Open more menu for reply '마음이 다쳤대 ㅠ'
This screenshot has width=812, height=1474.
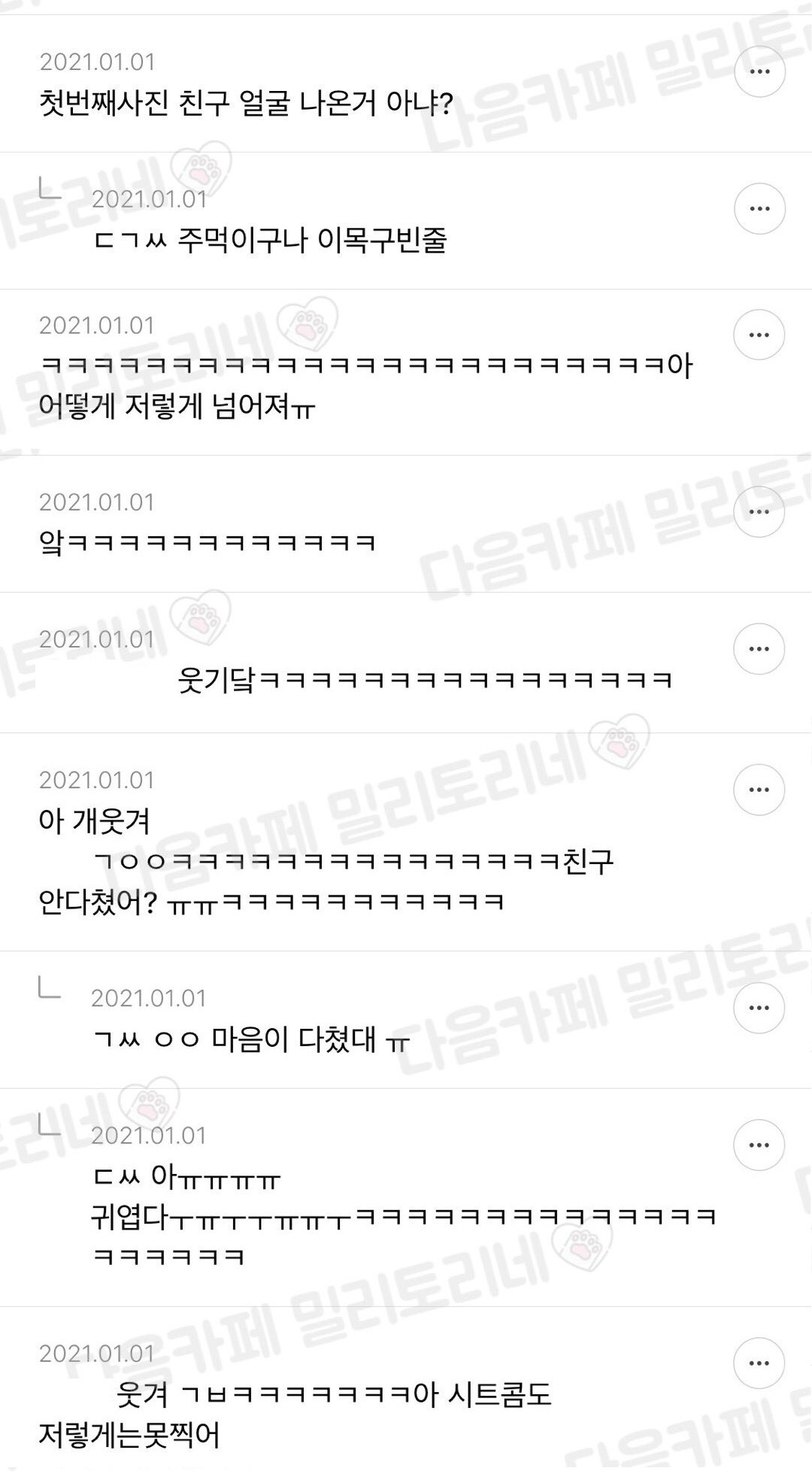pyautogui.click(x=759, y=1008)
